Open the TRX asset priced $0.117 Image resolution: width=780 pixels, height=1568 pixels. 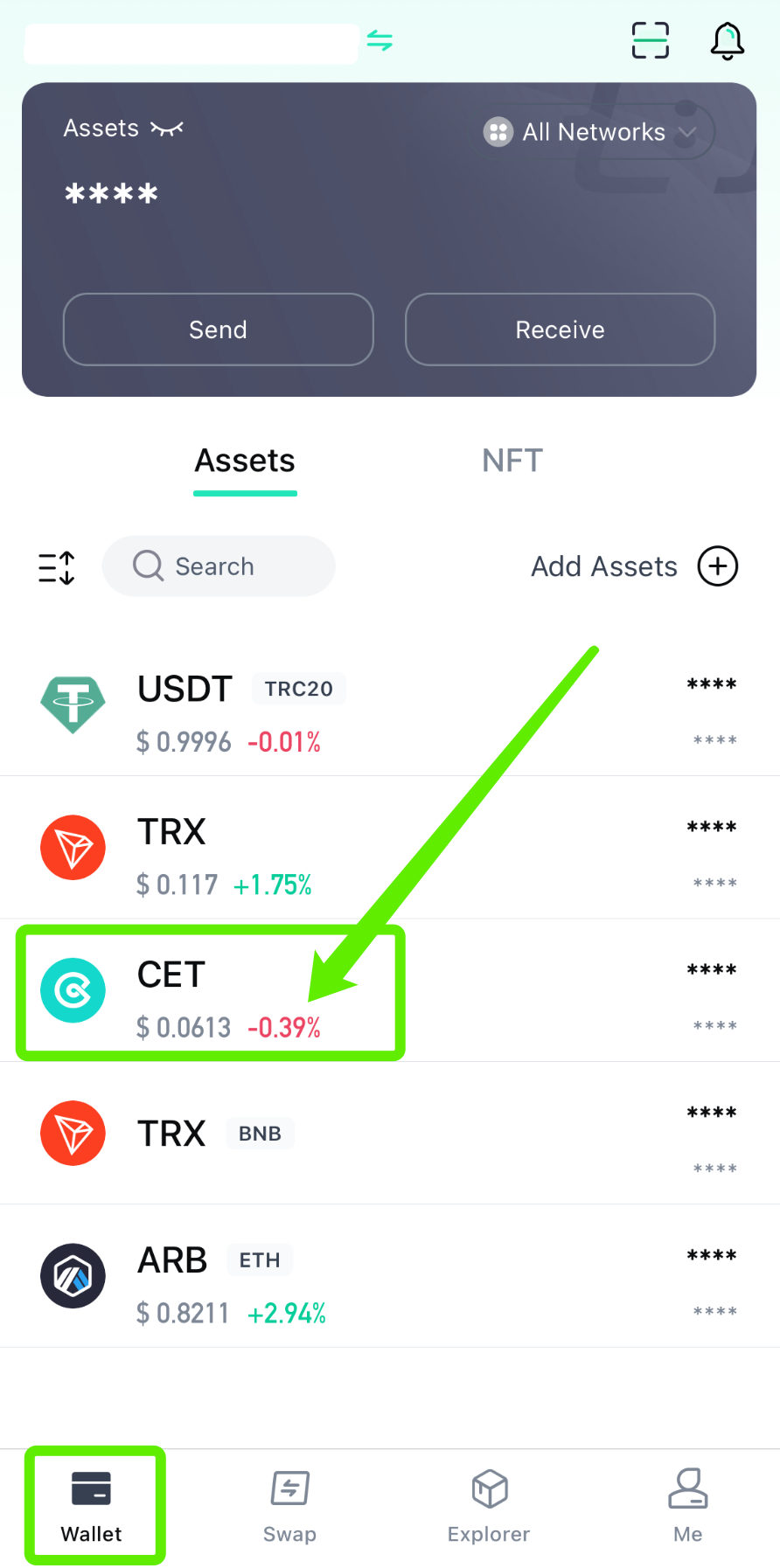coord(390,848)
